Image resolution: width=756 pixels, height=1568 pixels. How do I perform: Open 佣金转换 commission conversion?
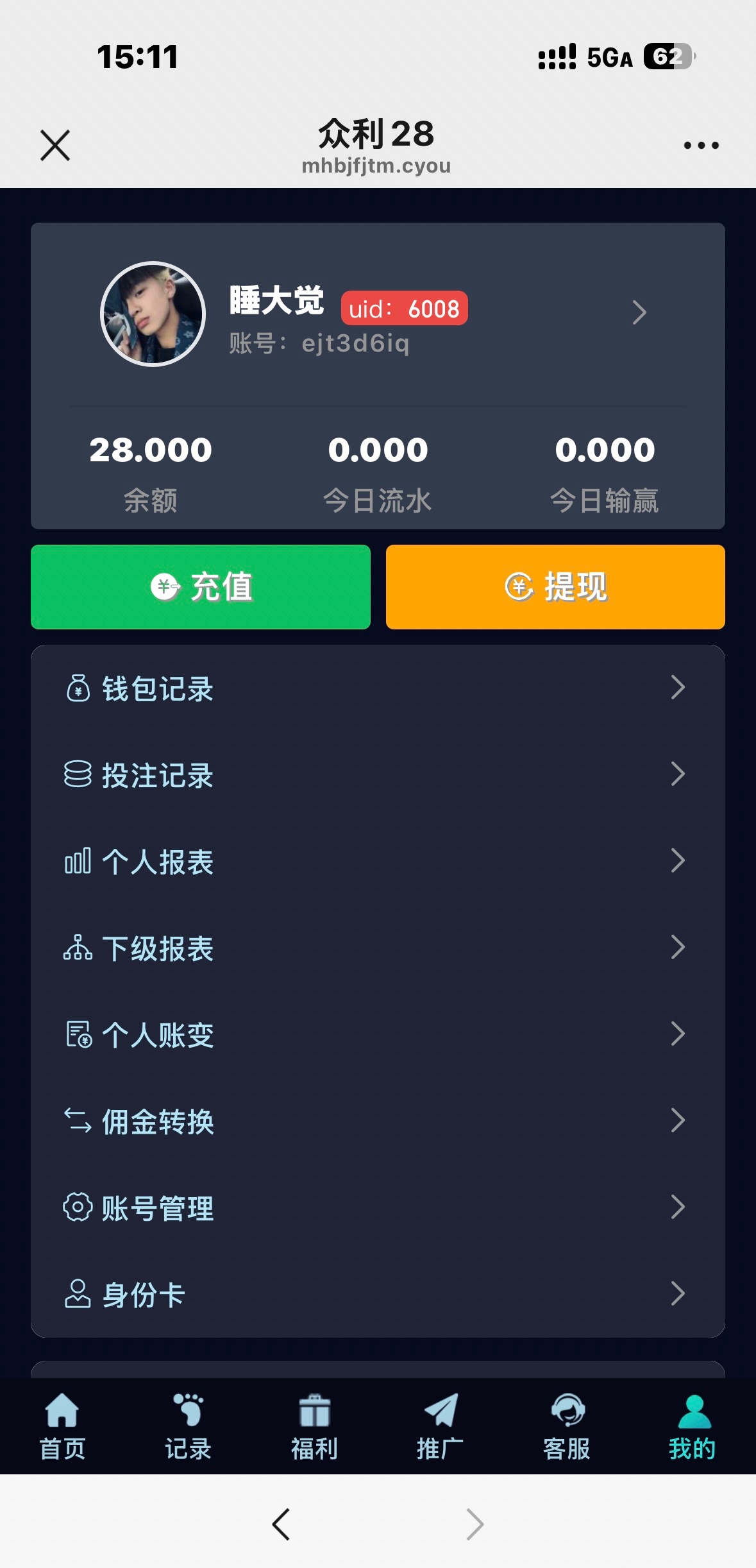[x=378, y=1121]
